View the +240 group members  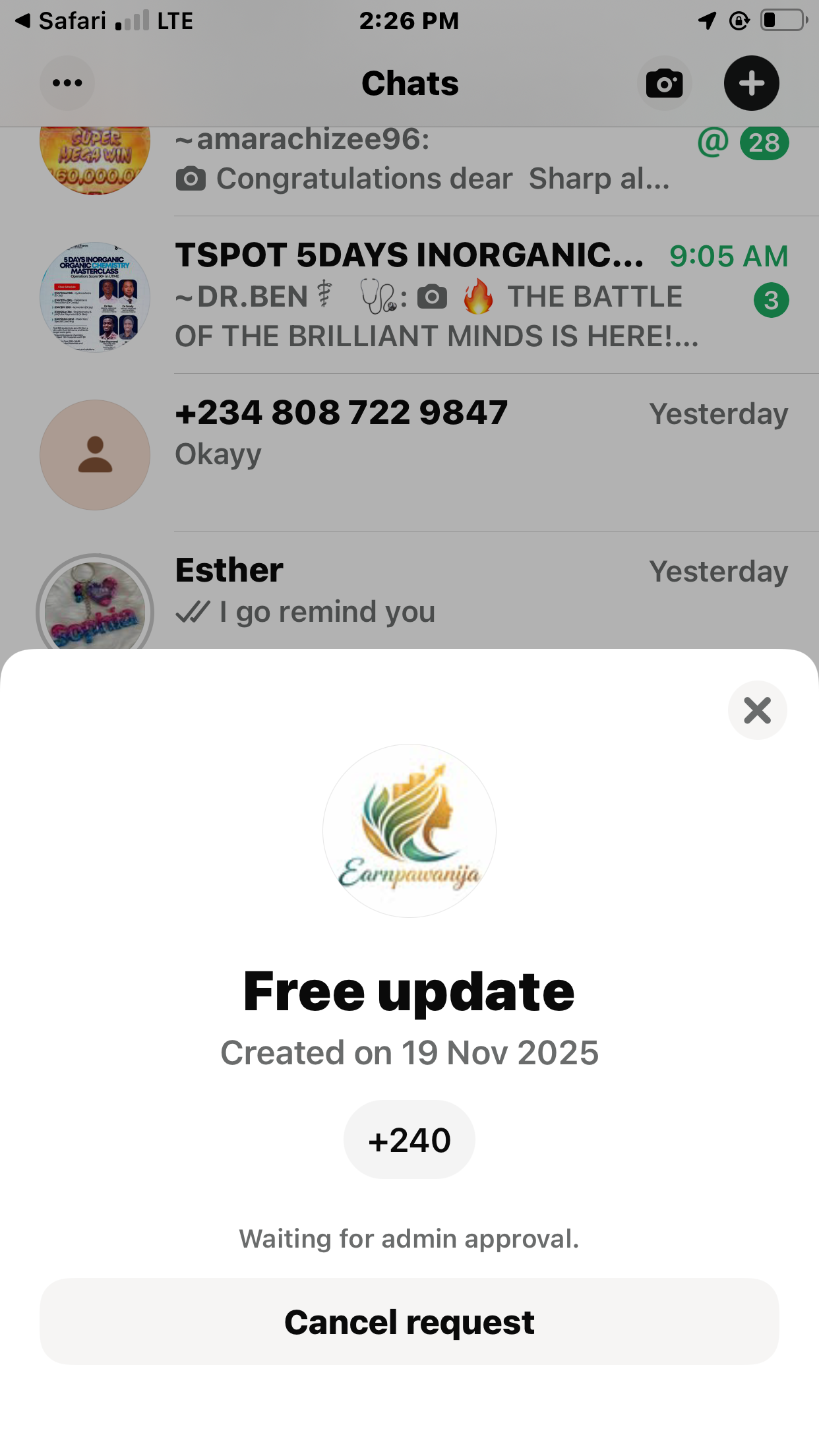click(409, 1139)
